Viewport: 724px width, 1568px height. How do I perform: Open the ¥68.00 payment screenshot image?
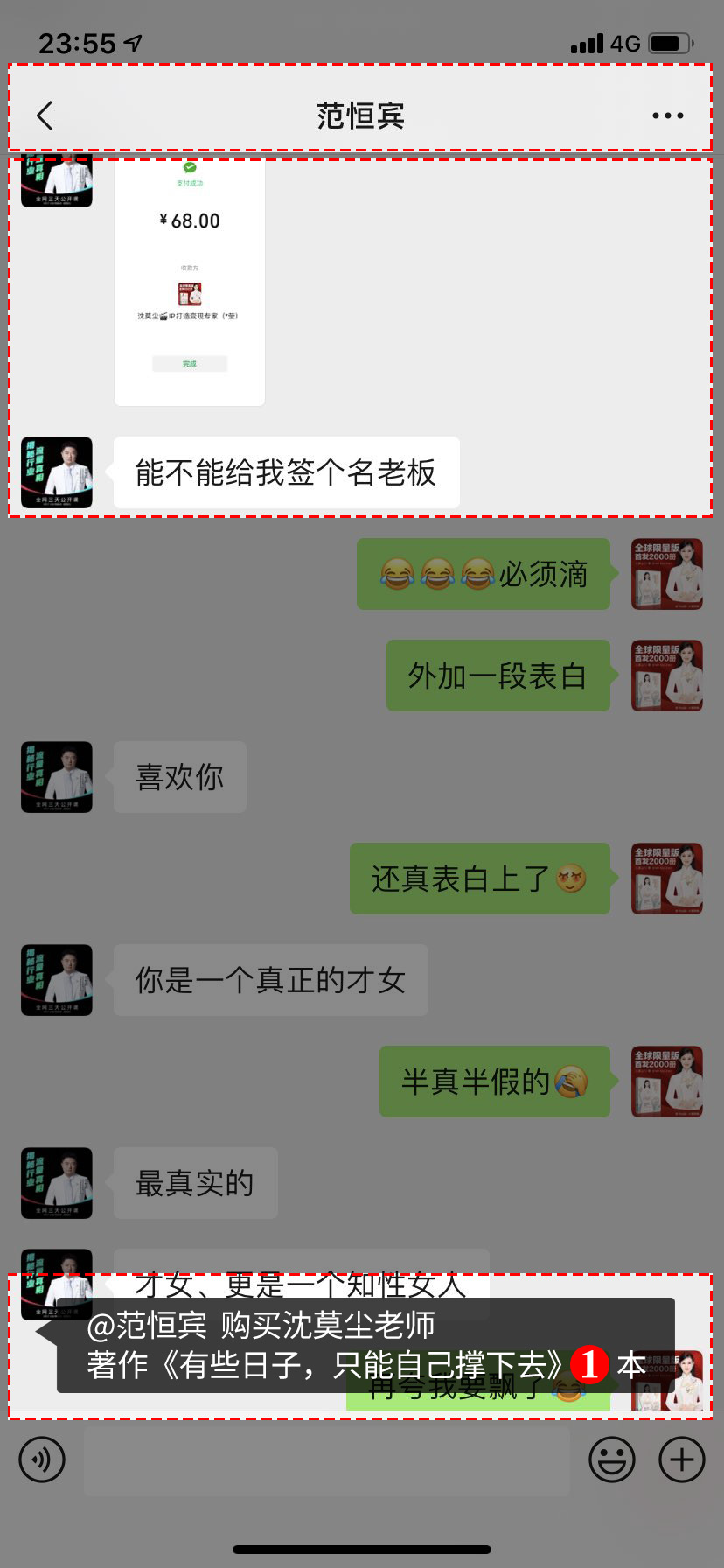click(x=190, y=280)
